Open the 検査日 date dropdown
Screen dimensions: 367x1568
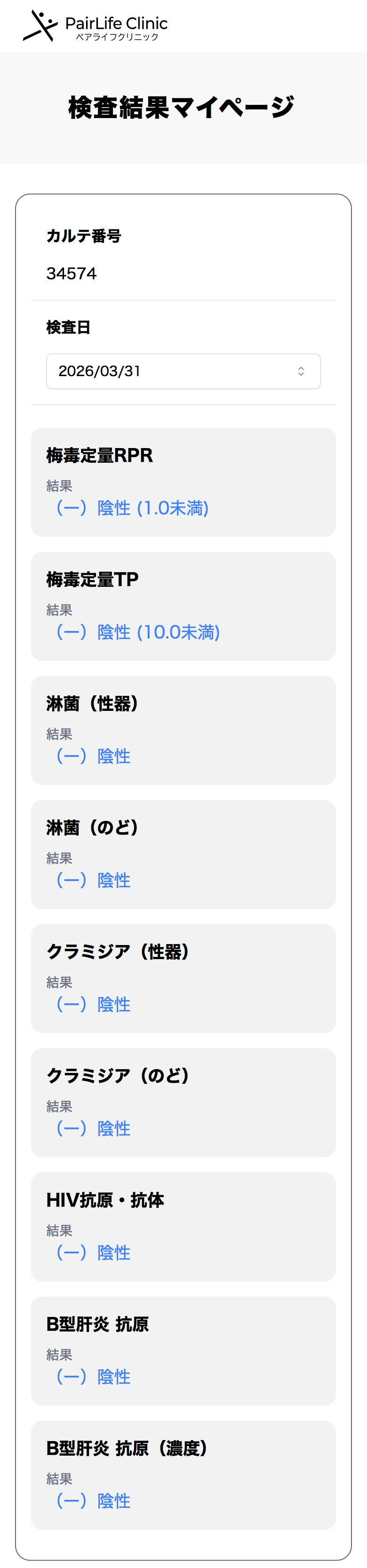click(x=183, y=370)
